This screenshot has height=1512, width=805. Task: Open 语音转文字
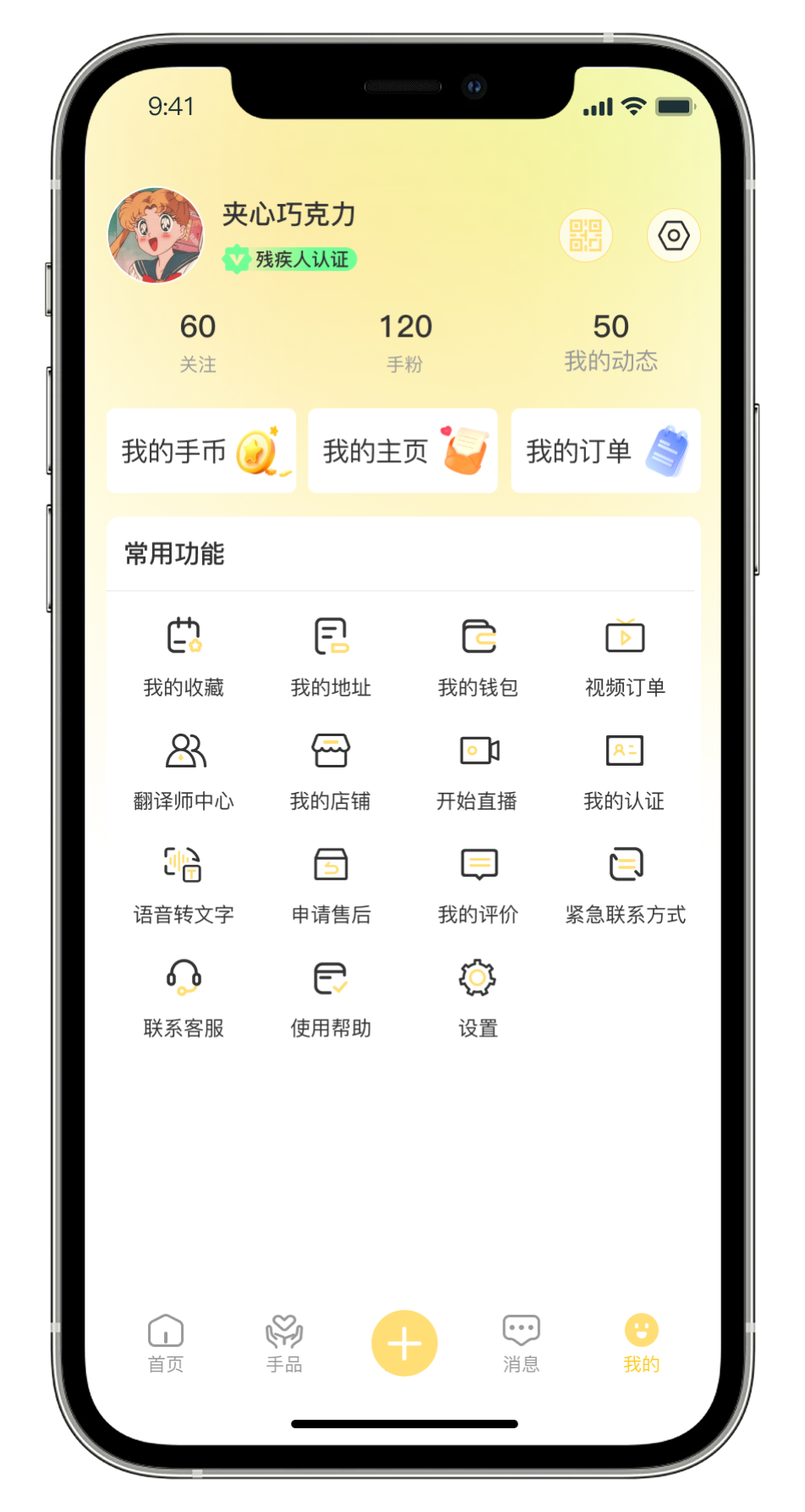[x=183, y=884]
